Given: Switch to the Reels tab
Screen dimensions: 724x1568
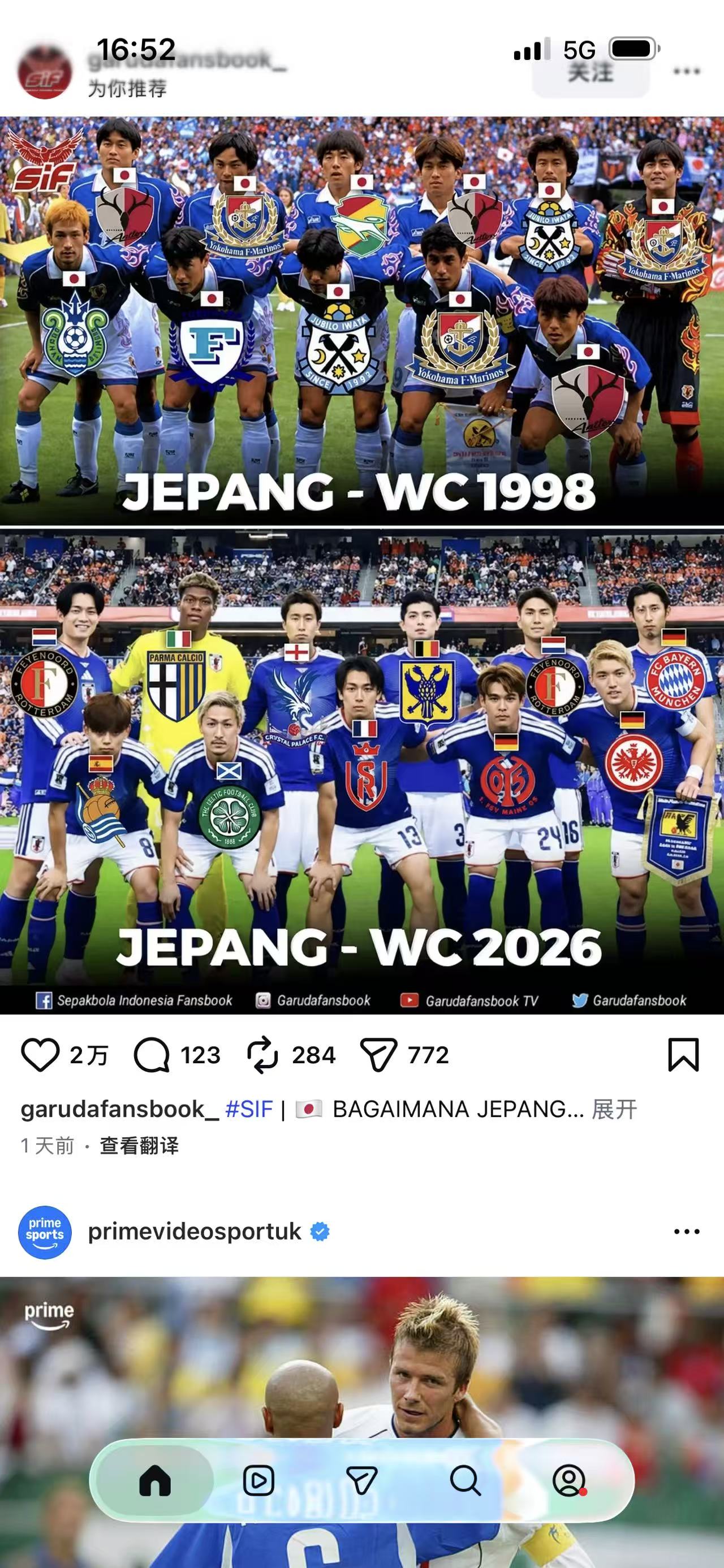Looking at the screenshot, I should (258, 1480).
